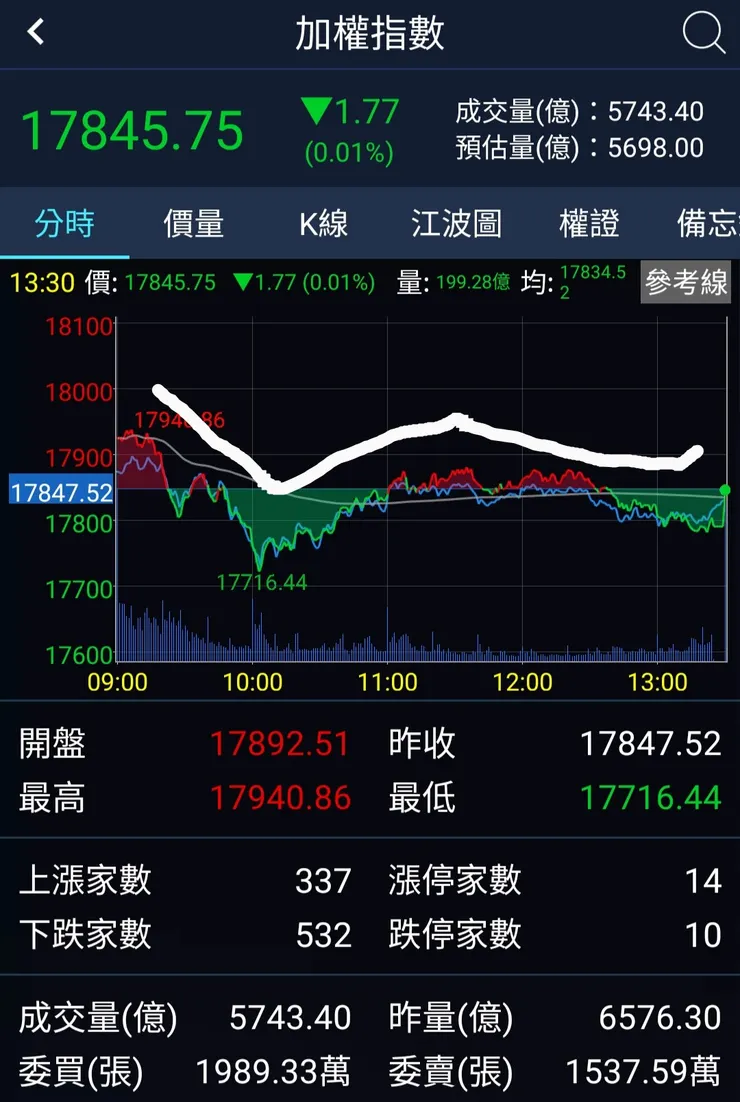Click the 昨收 previous close 17847.52

pos(650,744)
